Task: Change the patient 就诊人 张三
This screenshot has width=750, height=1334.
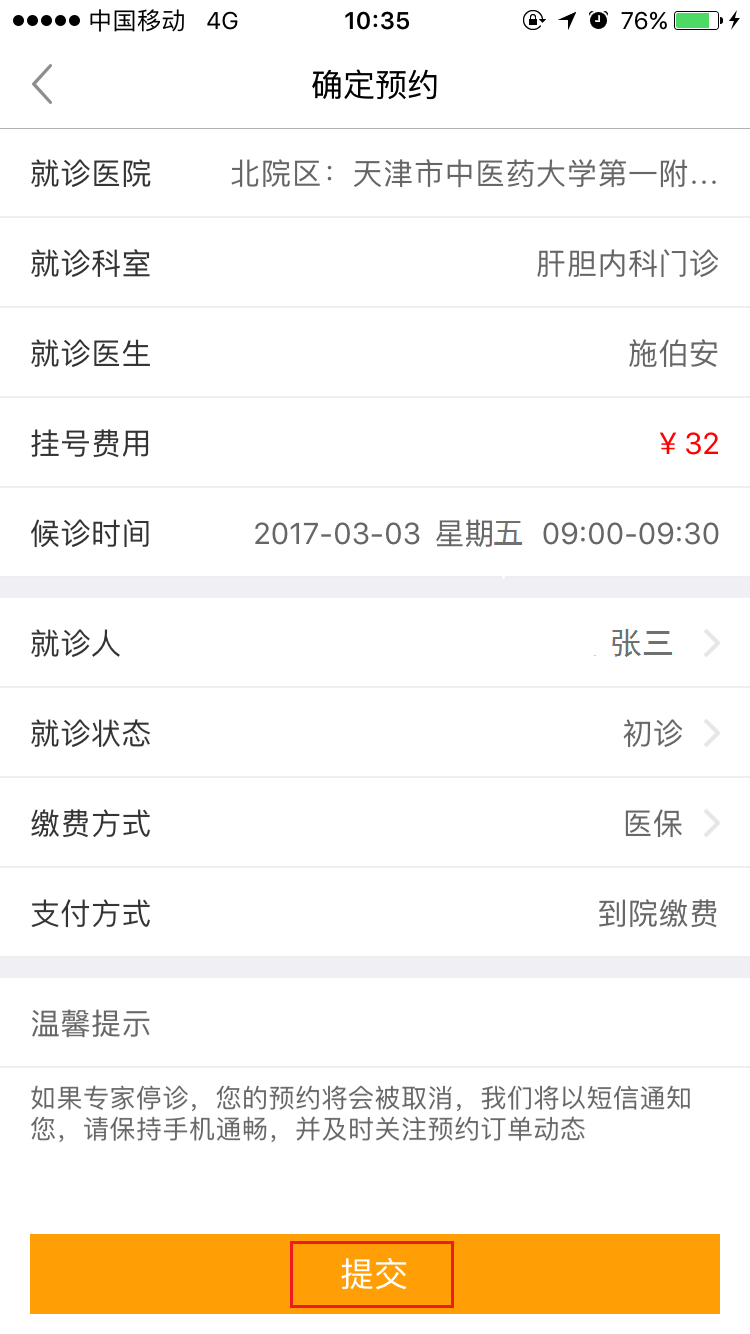Action: (374, 643)
